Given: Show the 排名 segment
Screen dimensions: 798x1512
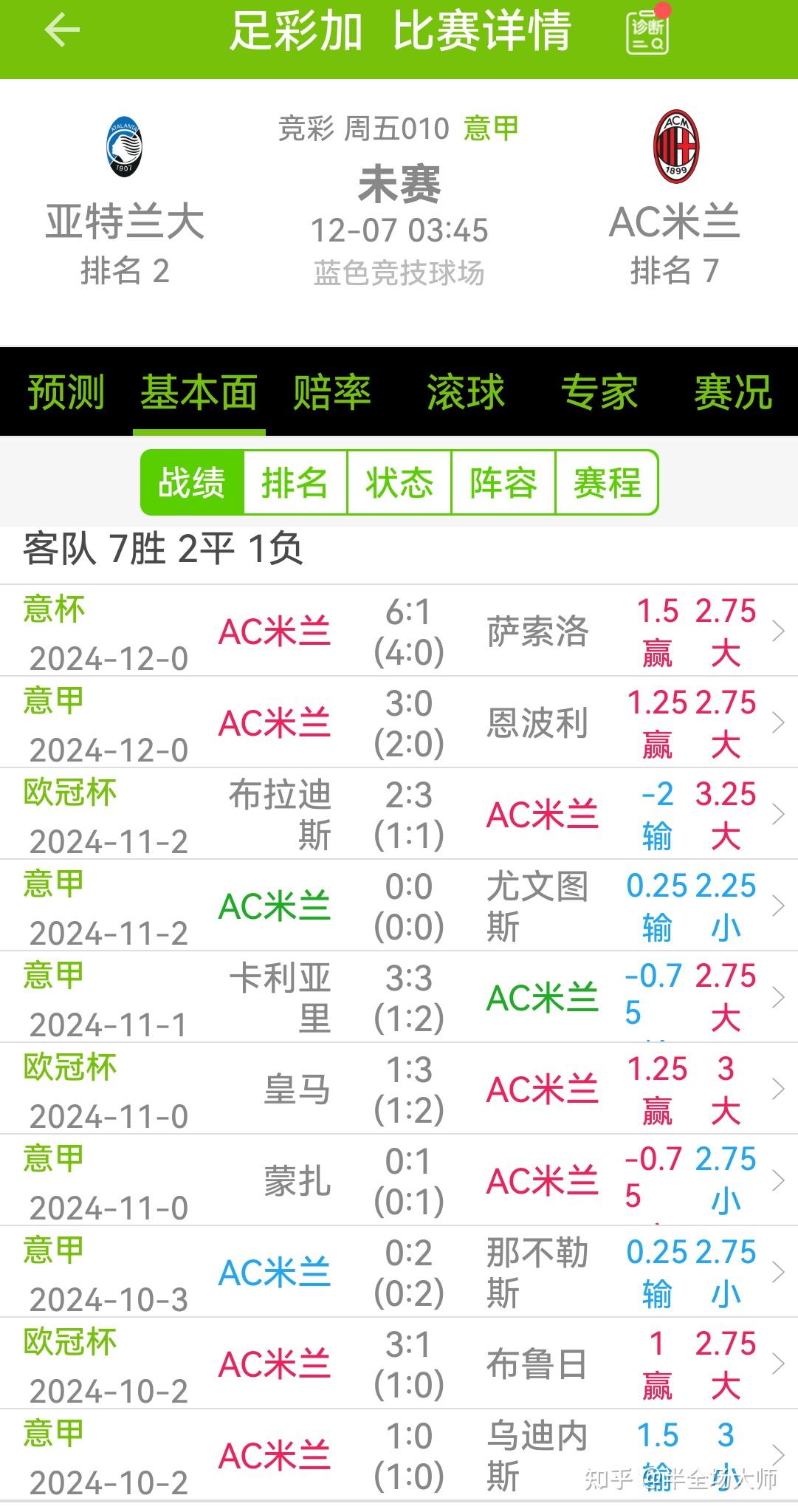Looking at the screenshot, I should click(295, 483).
